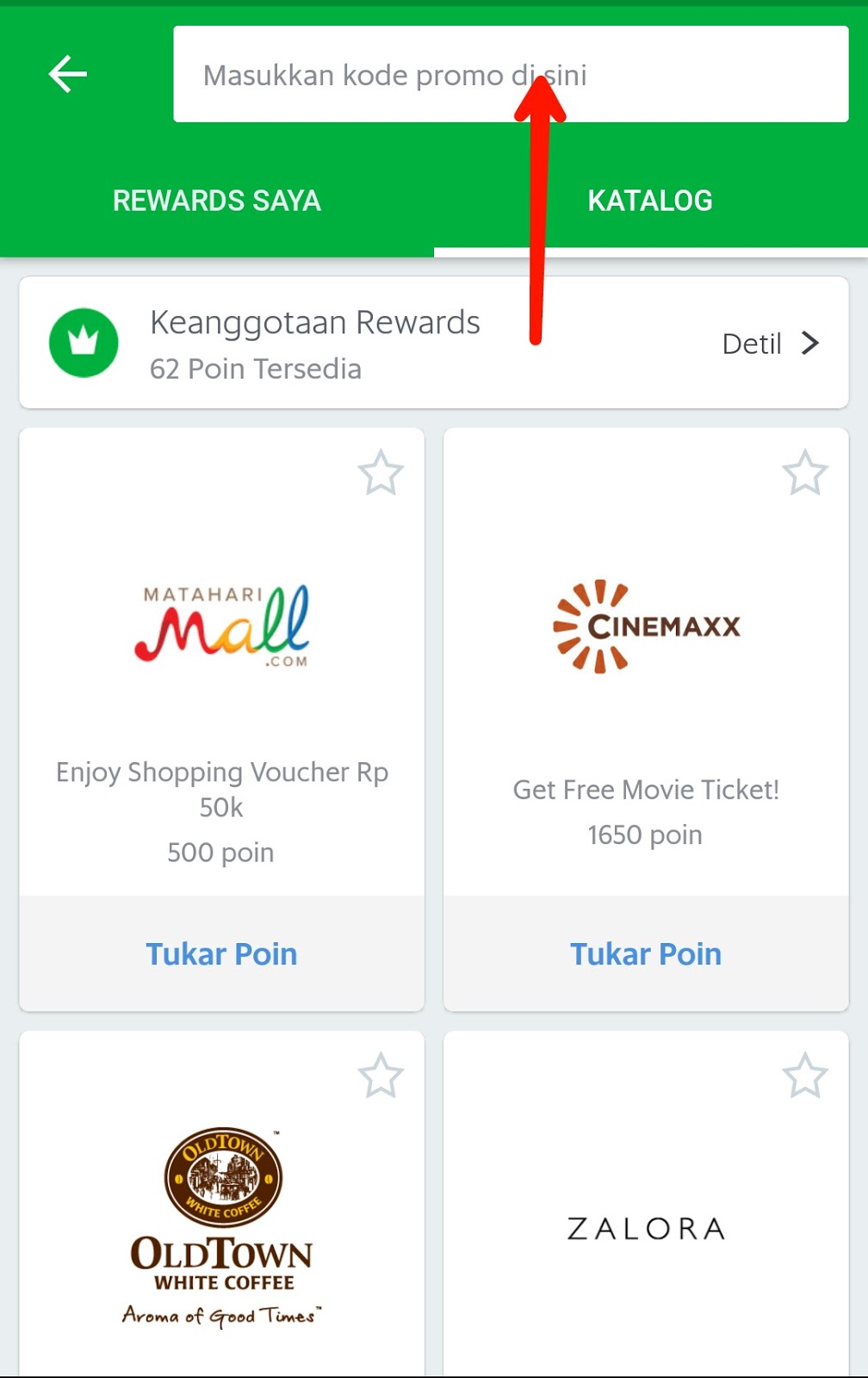Switch to the Rewards Saya tab

(217, 201)
